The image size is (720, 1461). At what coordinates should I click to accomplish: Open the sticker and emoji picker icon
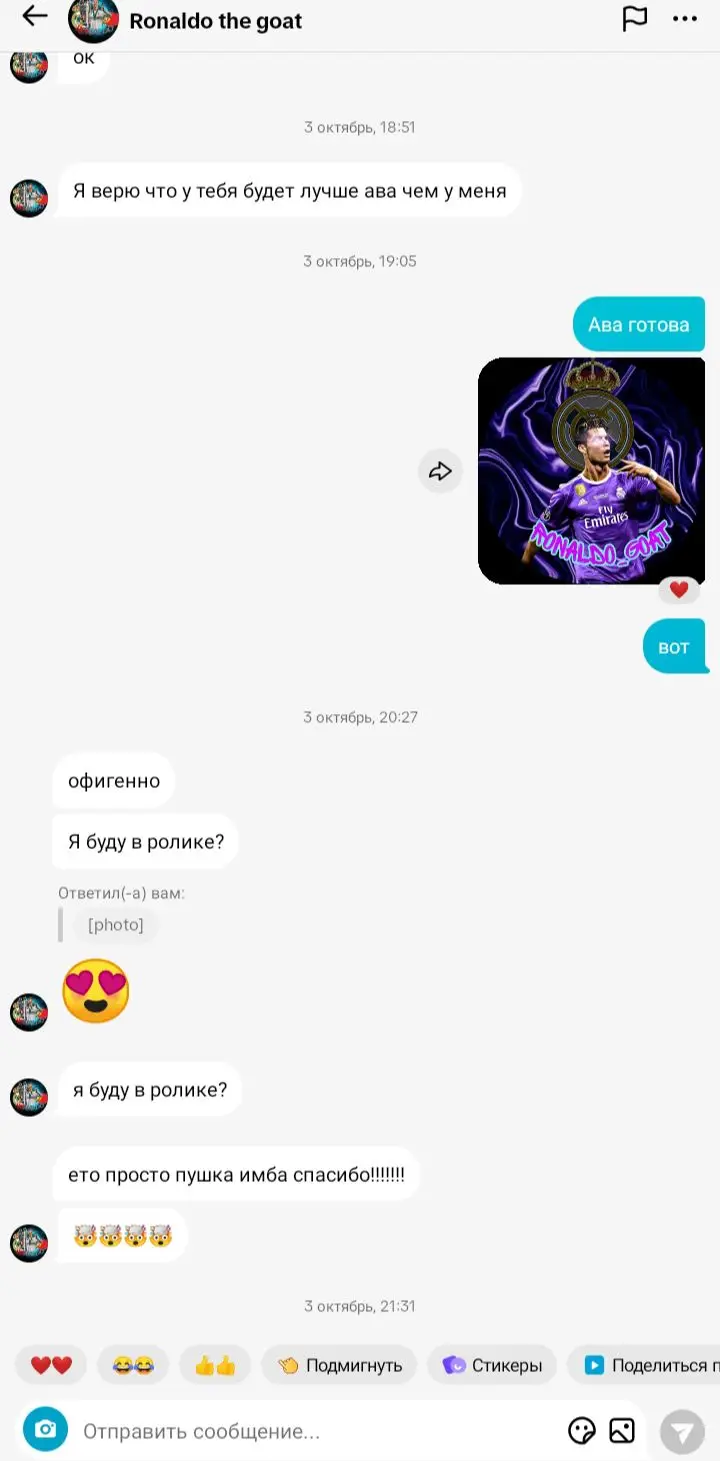pos(582,1431)
